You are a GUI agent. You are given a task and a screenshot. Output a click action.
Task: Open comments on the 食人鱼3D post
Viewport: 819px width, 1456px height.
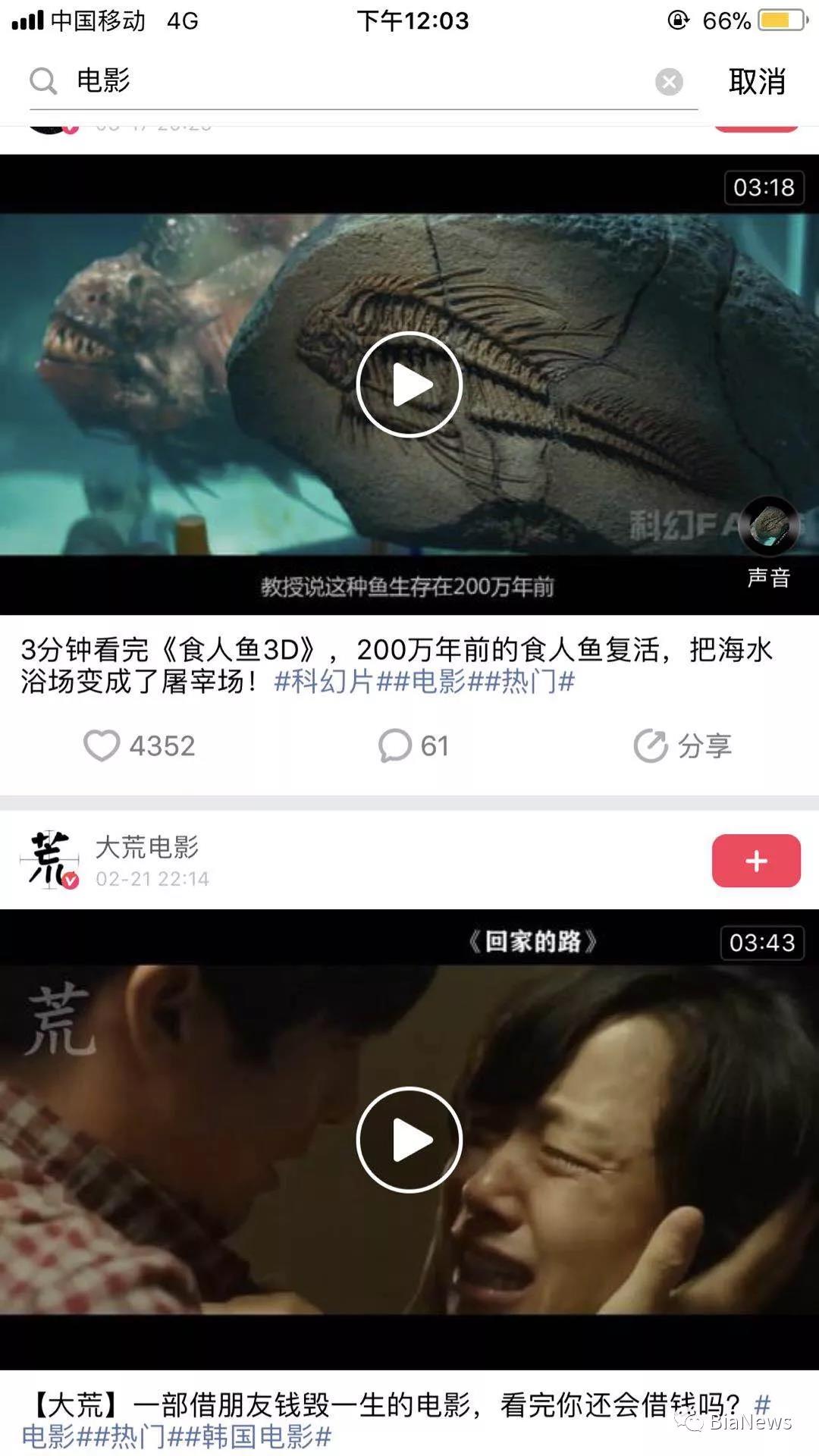[395, 745]
